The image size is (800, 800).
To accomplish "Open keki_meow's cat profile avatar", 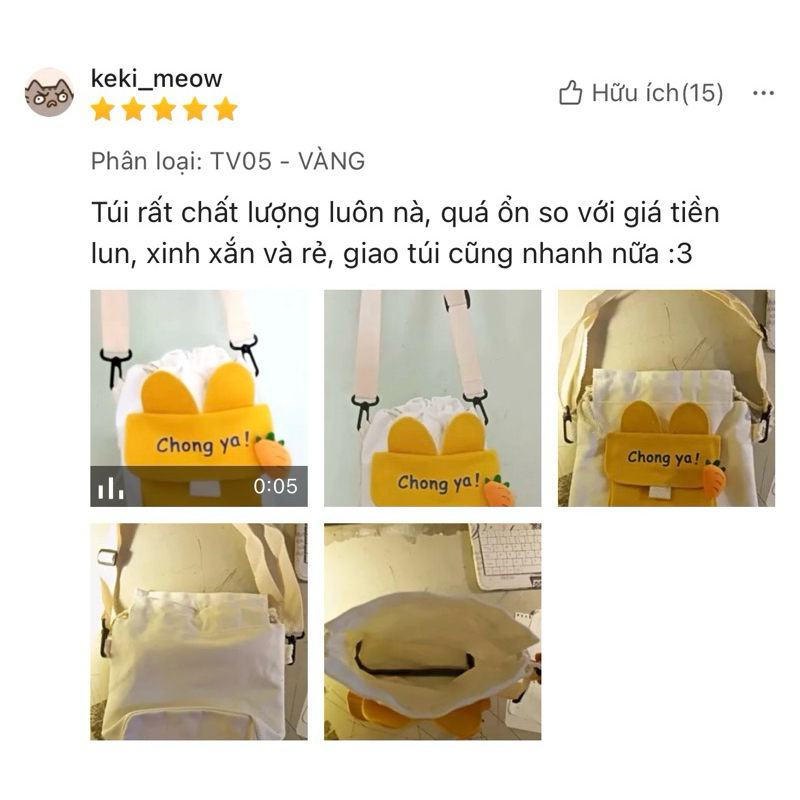I will tap(49, 92).
